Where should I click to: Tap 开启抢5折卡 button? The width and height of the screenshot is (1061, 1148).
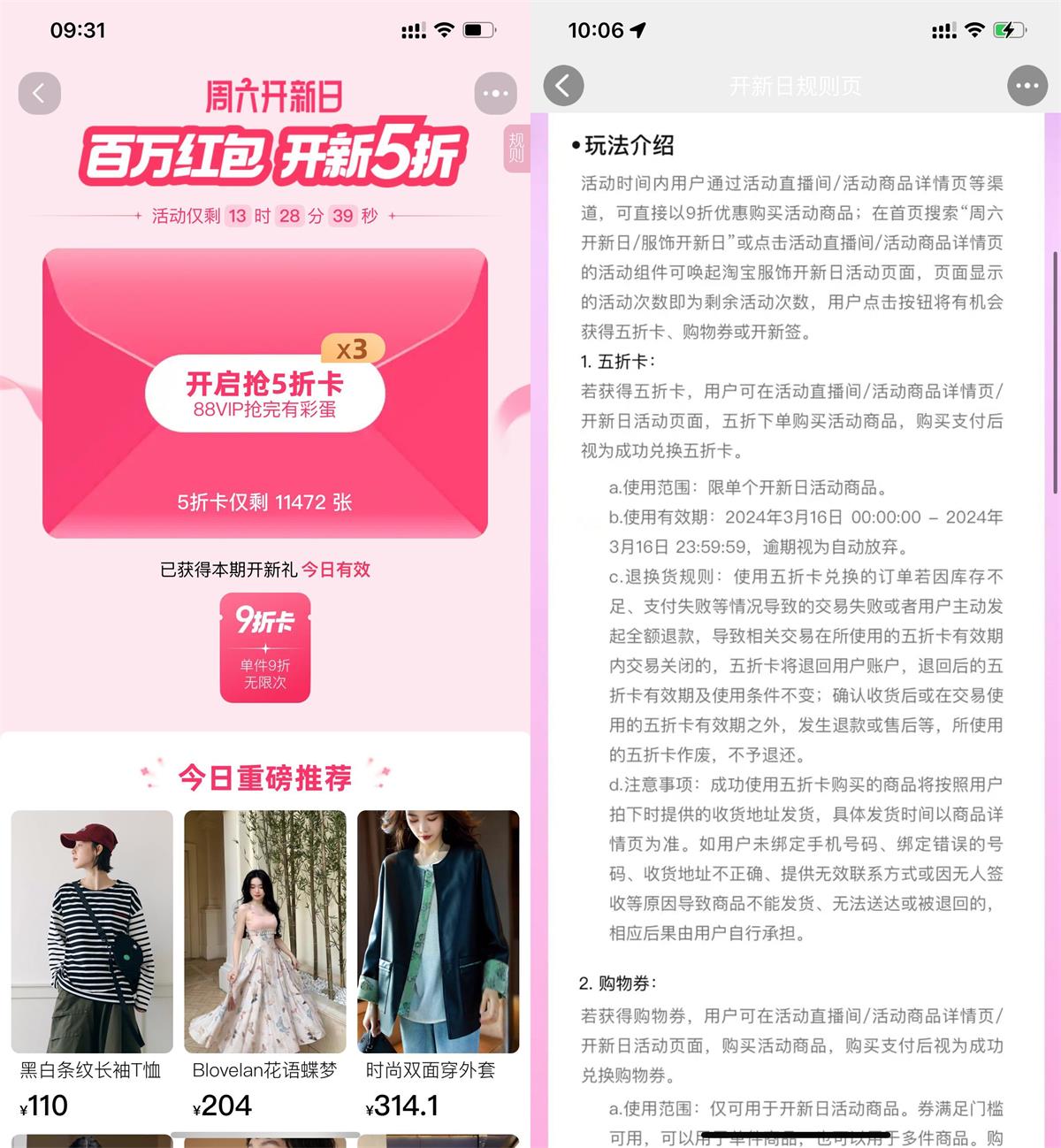pyautogui.click(x=265, y=394)
